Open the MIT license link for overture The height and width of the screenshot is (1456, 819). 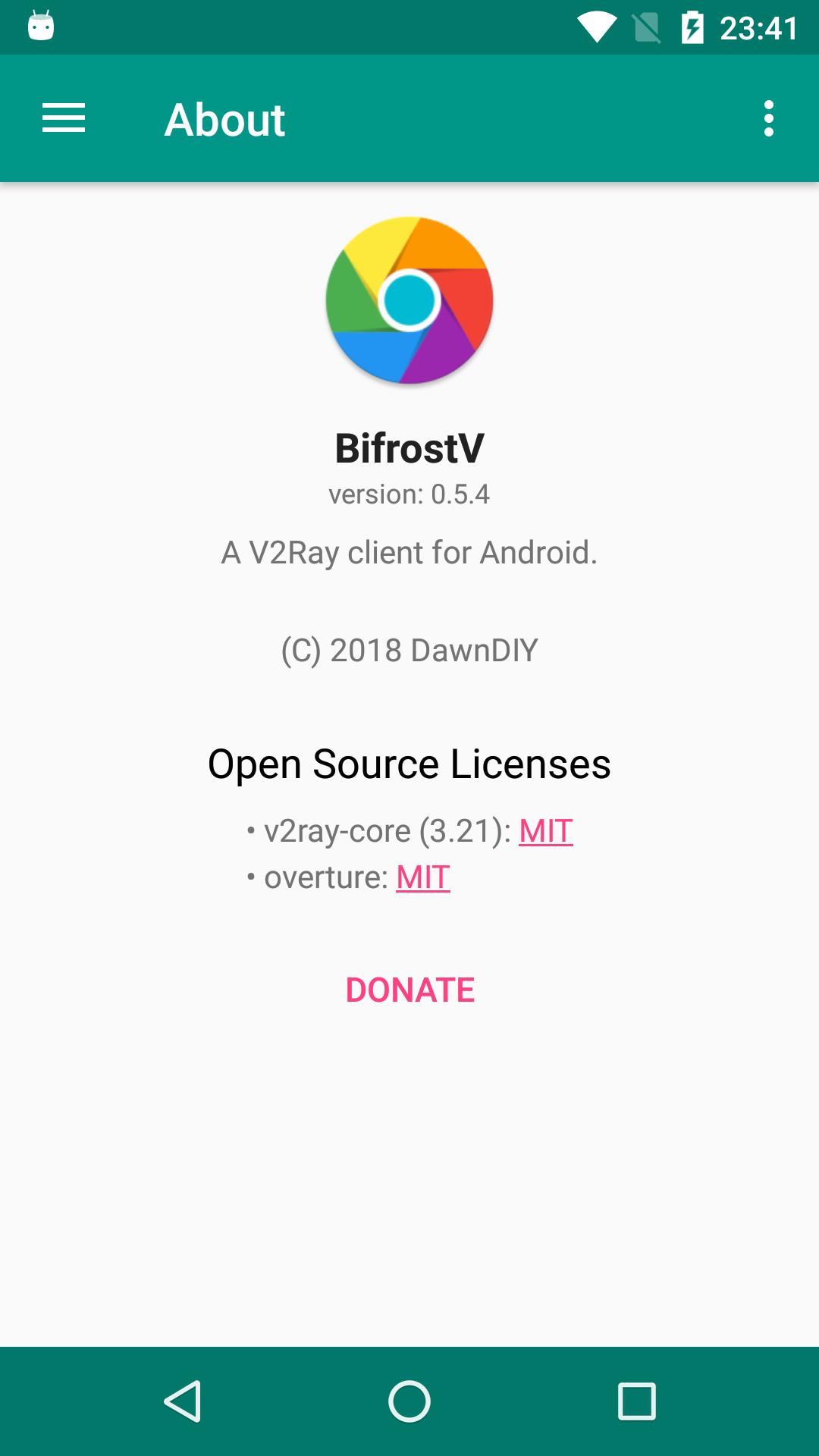[423, 877]
